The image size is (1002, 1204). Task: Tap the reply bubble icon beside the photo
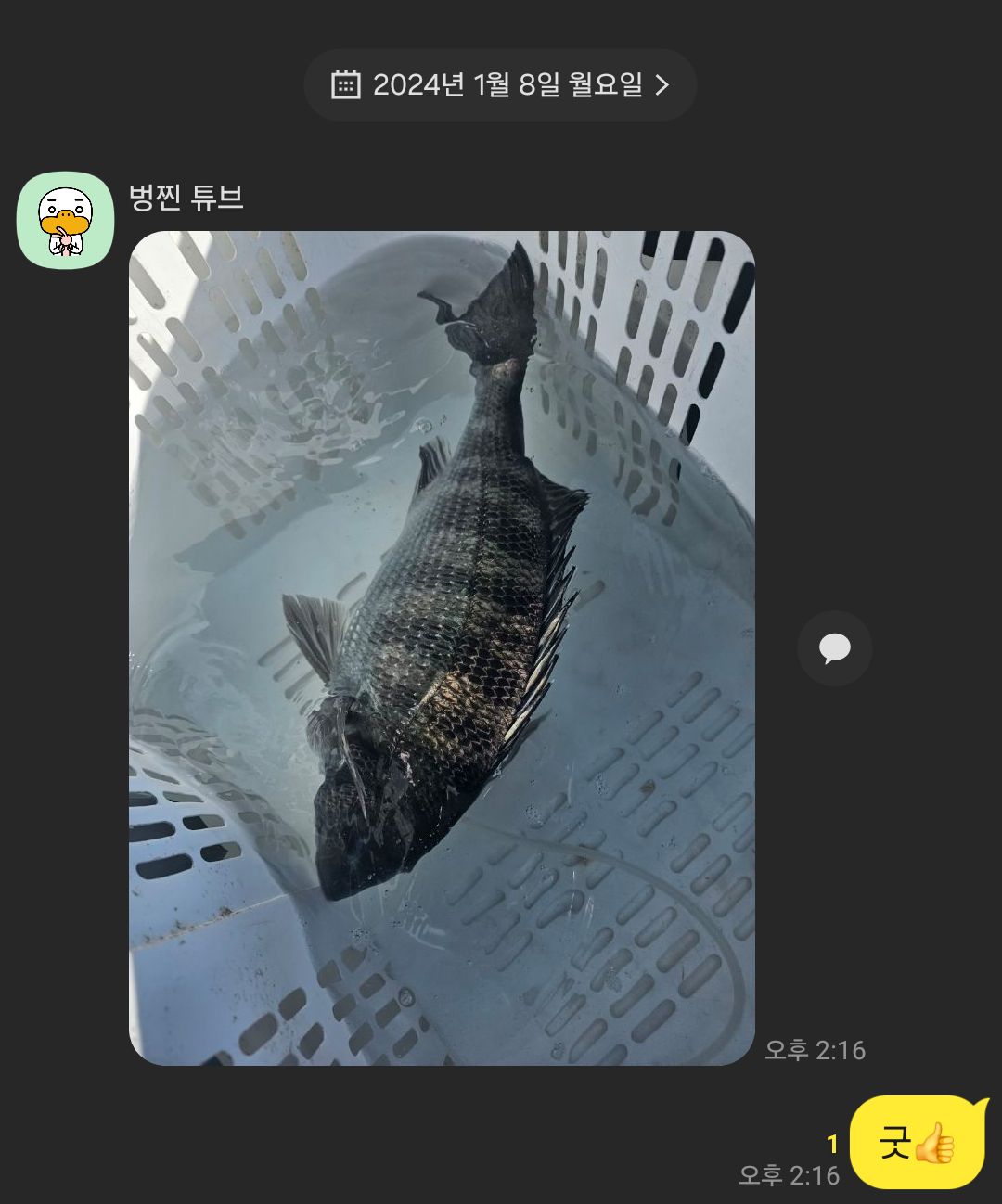834,647
